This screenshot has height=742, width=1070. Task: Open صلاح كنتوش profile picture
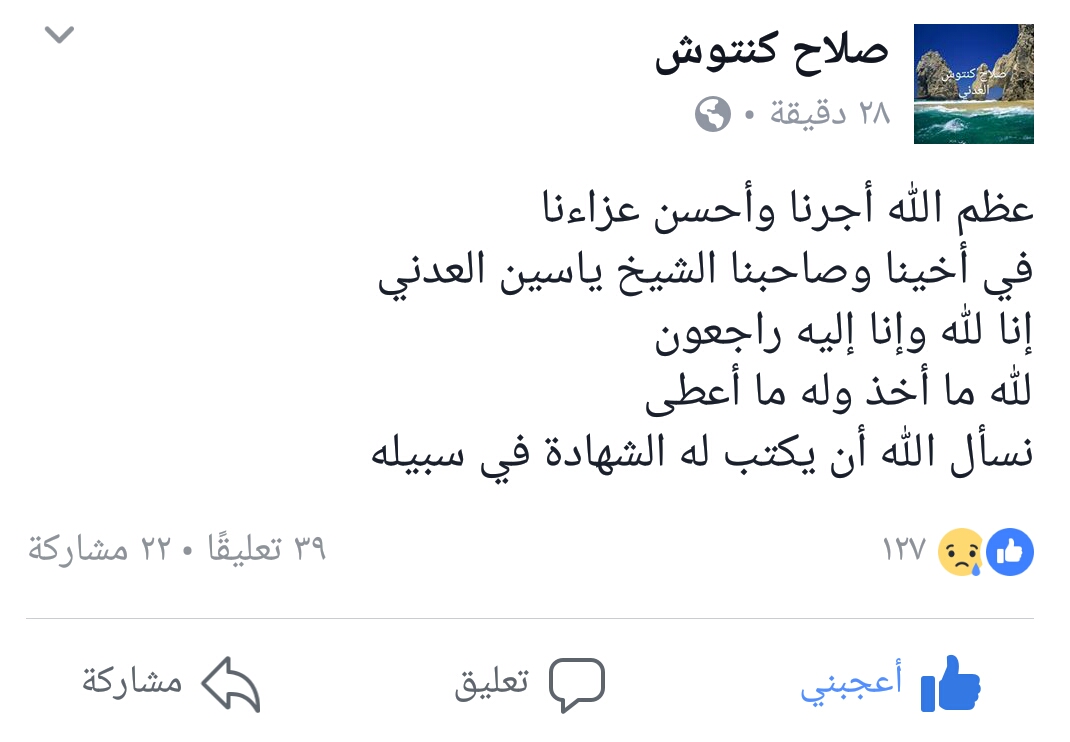tap(974, 84)
